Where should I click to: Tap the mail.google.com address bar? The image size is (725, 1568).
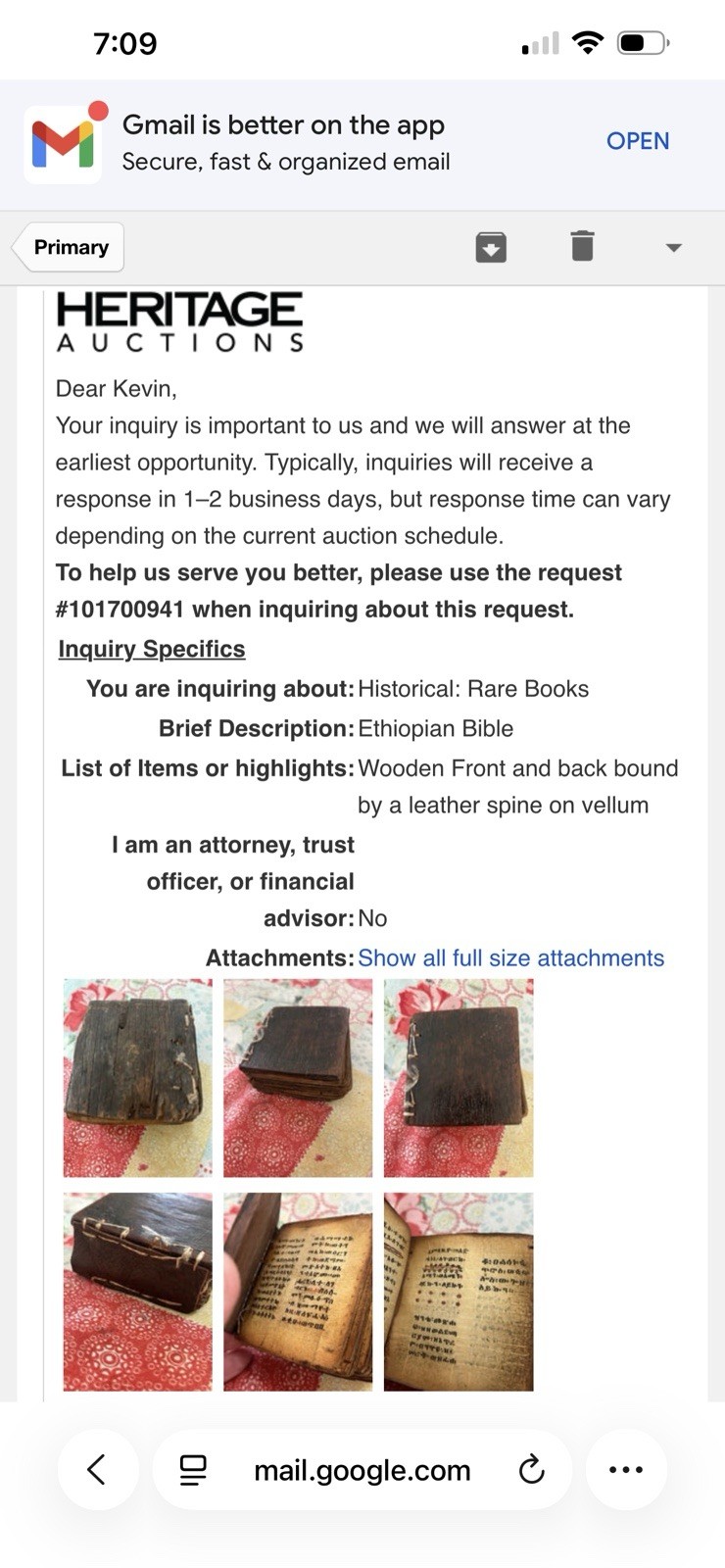coord(362,1470)
